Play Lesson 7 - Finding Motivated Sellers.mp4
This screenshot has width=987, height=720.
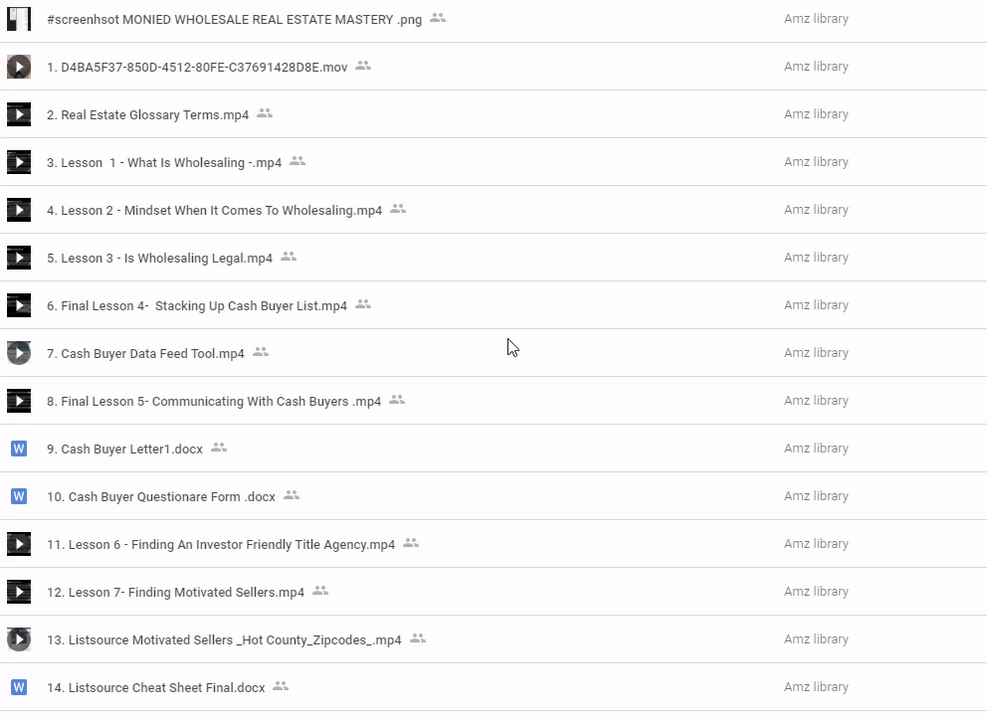click(x=175, y=593)
